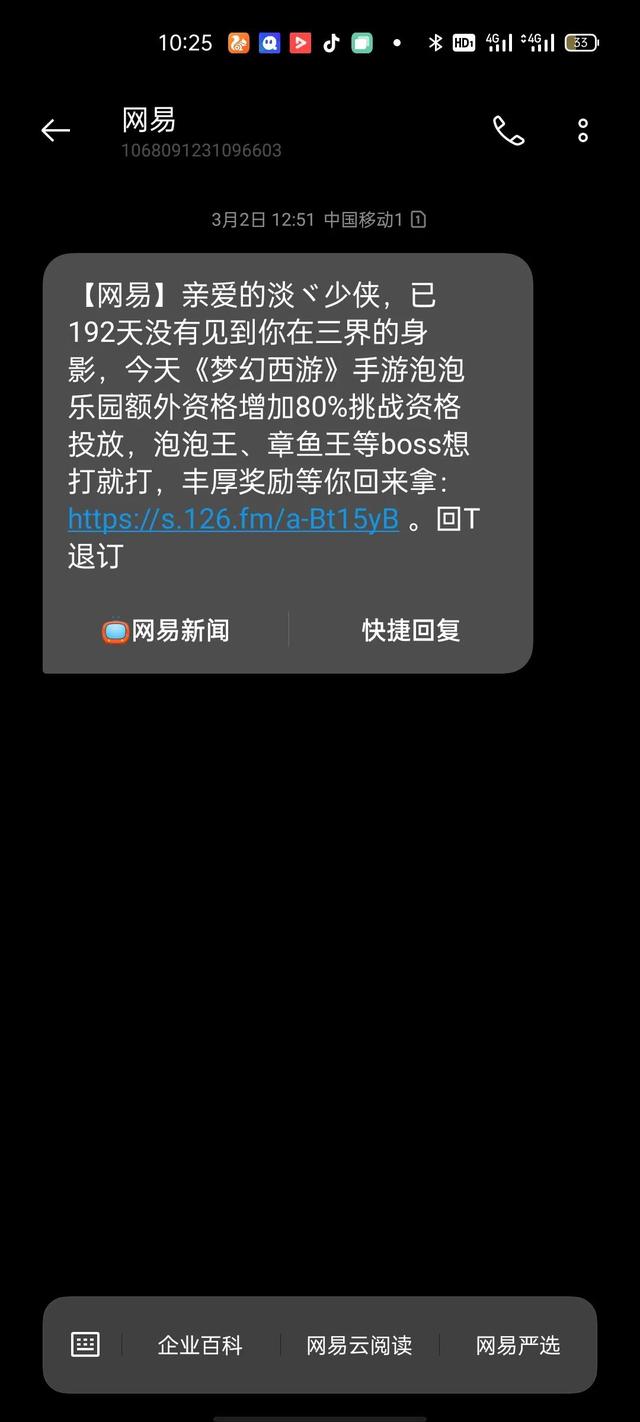Open the 网易严选 menu item
640x1422 pixels.
pos(518,1346)
